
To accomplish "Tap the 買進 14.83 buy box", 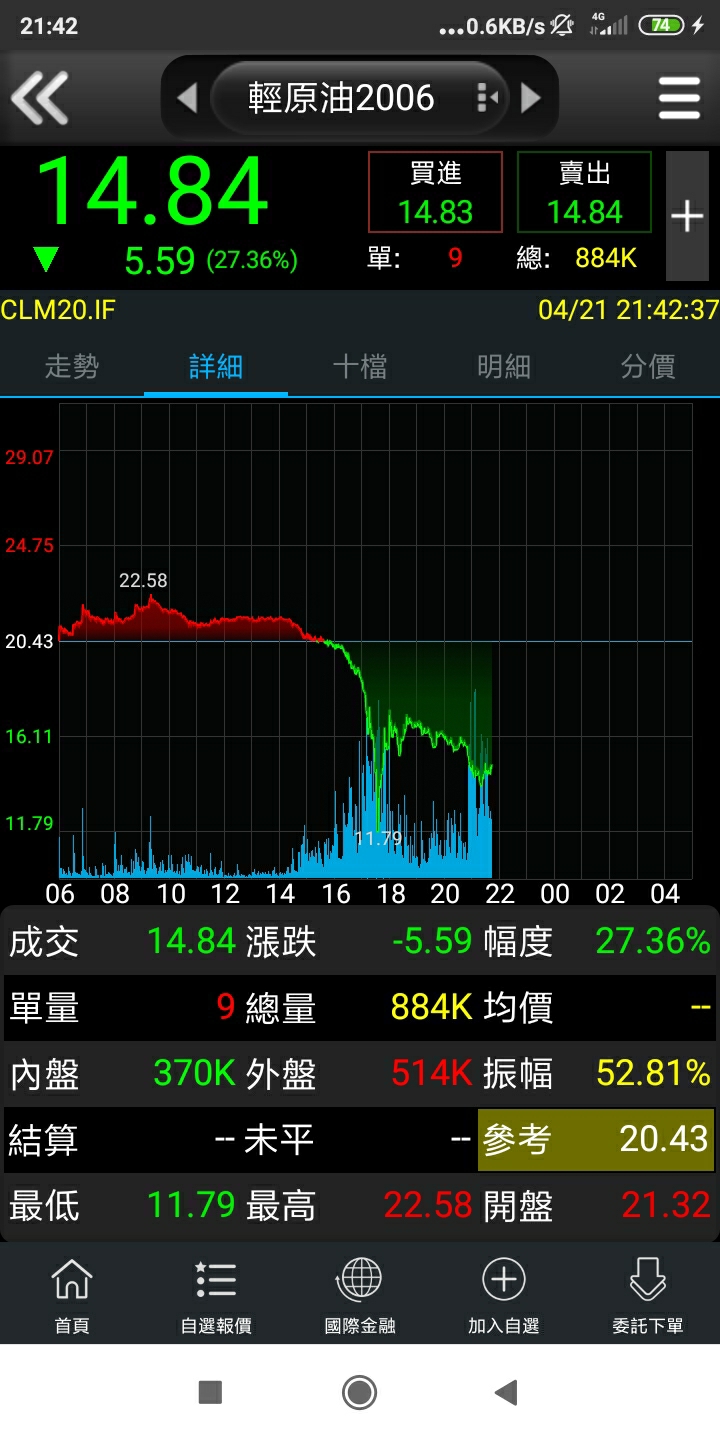I will pos(435,192).
